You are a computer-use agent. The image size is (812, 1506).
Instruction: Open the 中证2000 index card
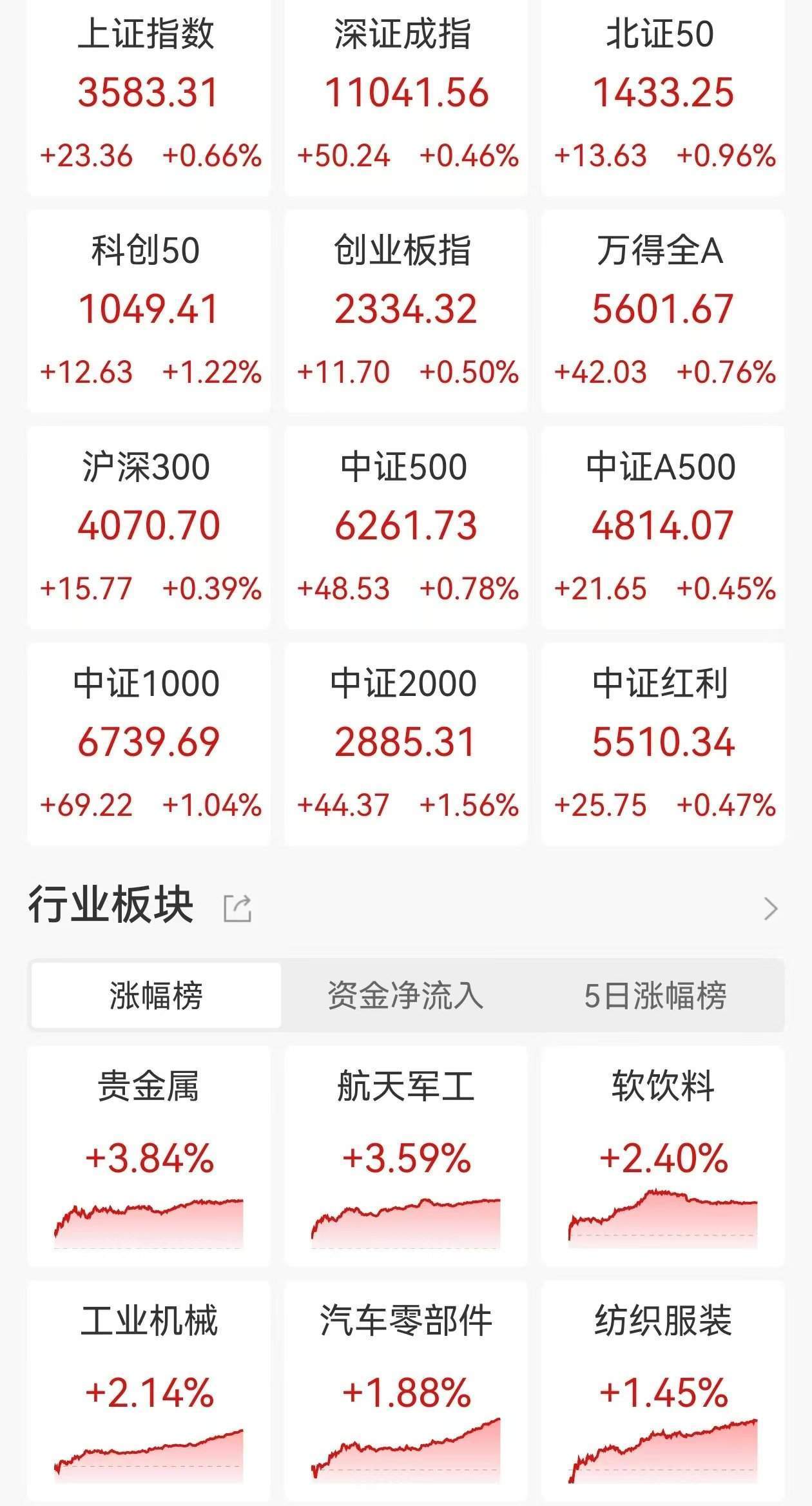coord(406,744)
